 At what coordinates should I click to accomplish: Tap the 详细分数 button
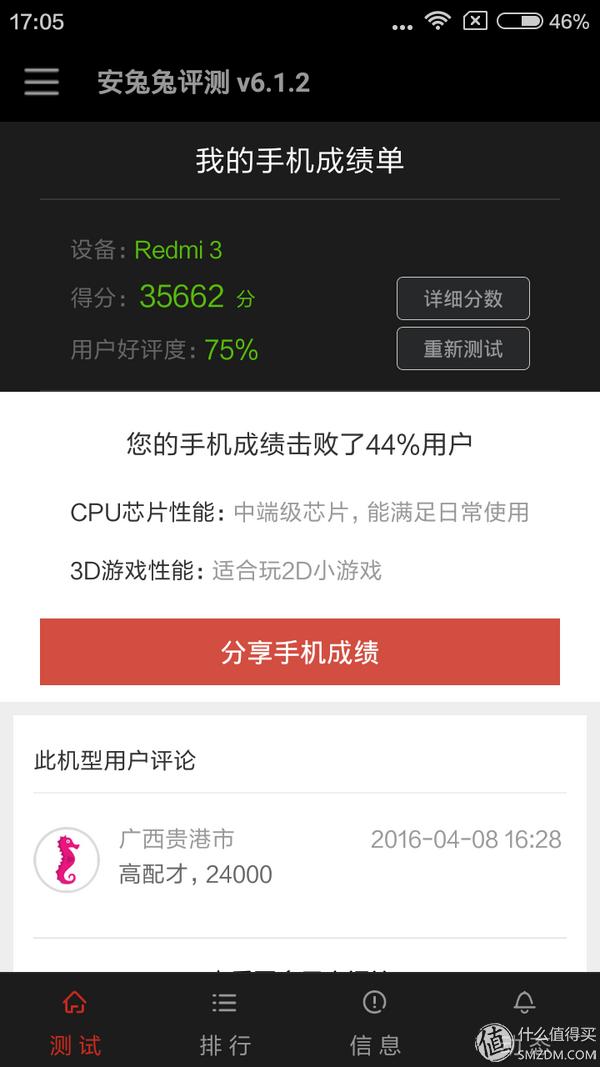tap(463, 298)
